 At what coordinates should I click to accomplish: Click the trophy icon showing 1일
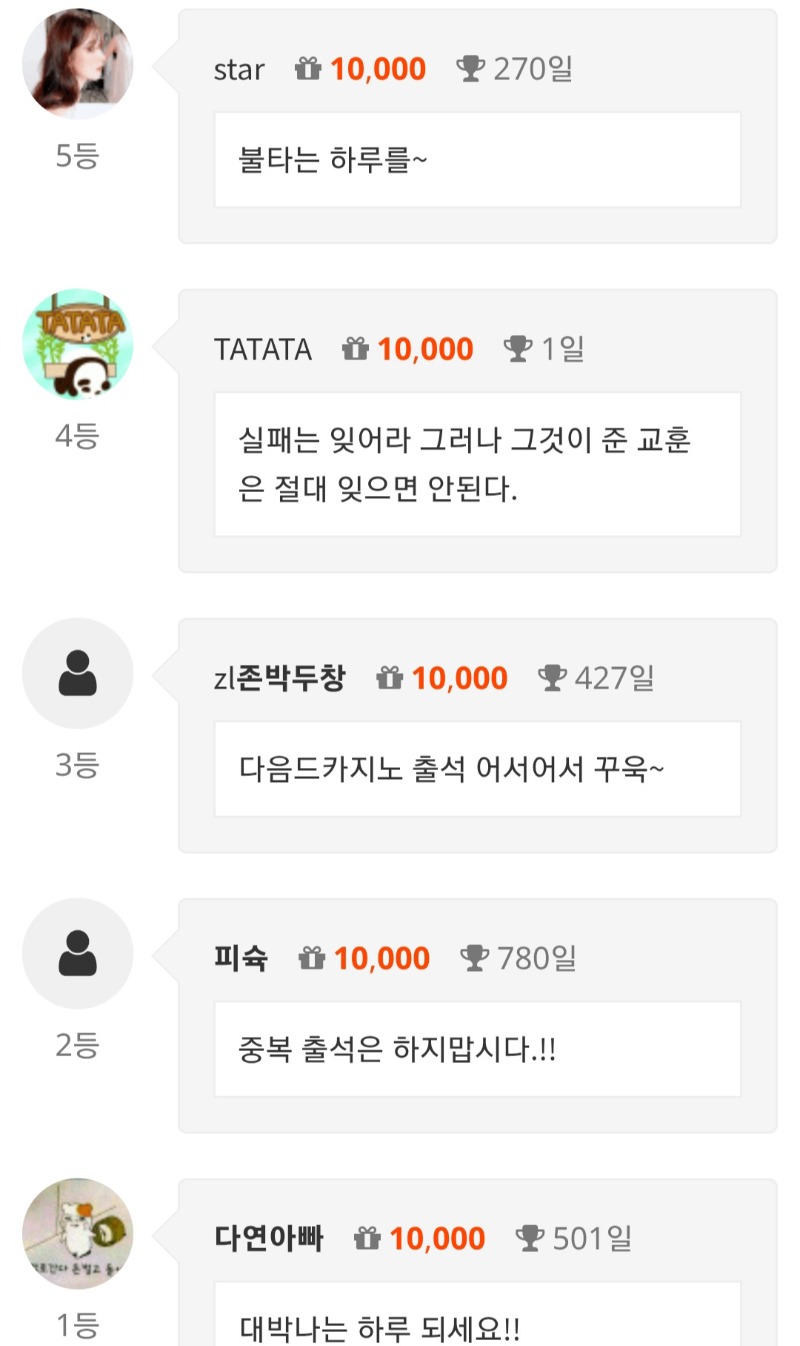point(518,348)
